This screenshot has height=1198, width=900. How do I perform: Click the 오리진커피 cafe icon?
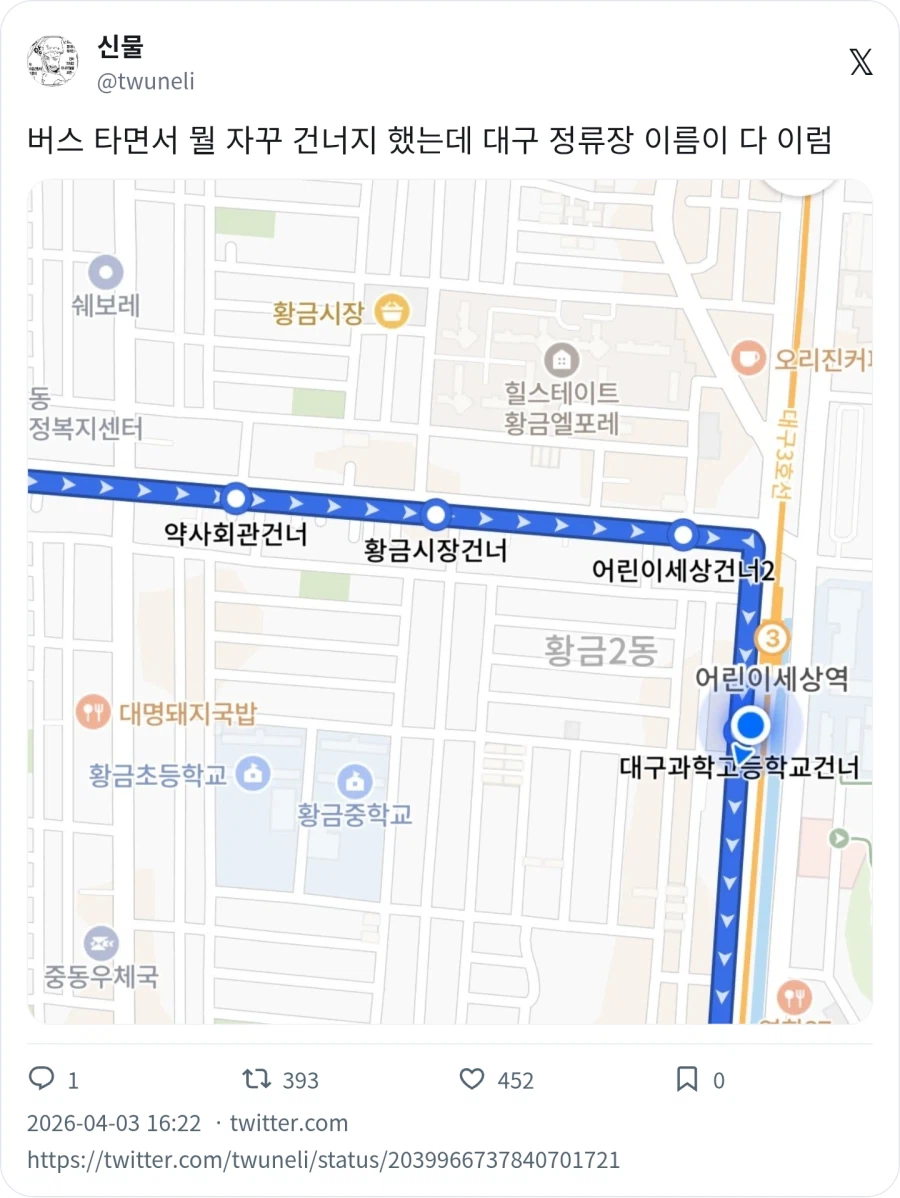[x=746, y=359]
